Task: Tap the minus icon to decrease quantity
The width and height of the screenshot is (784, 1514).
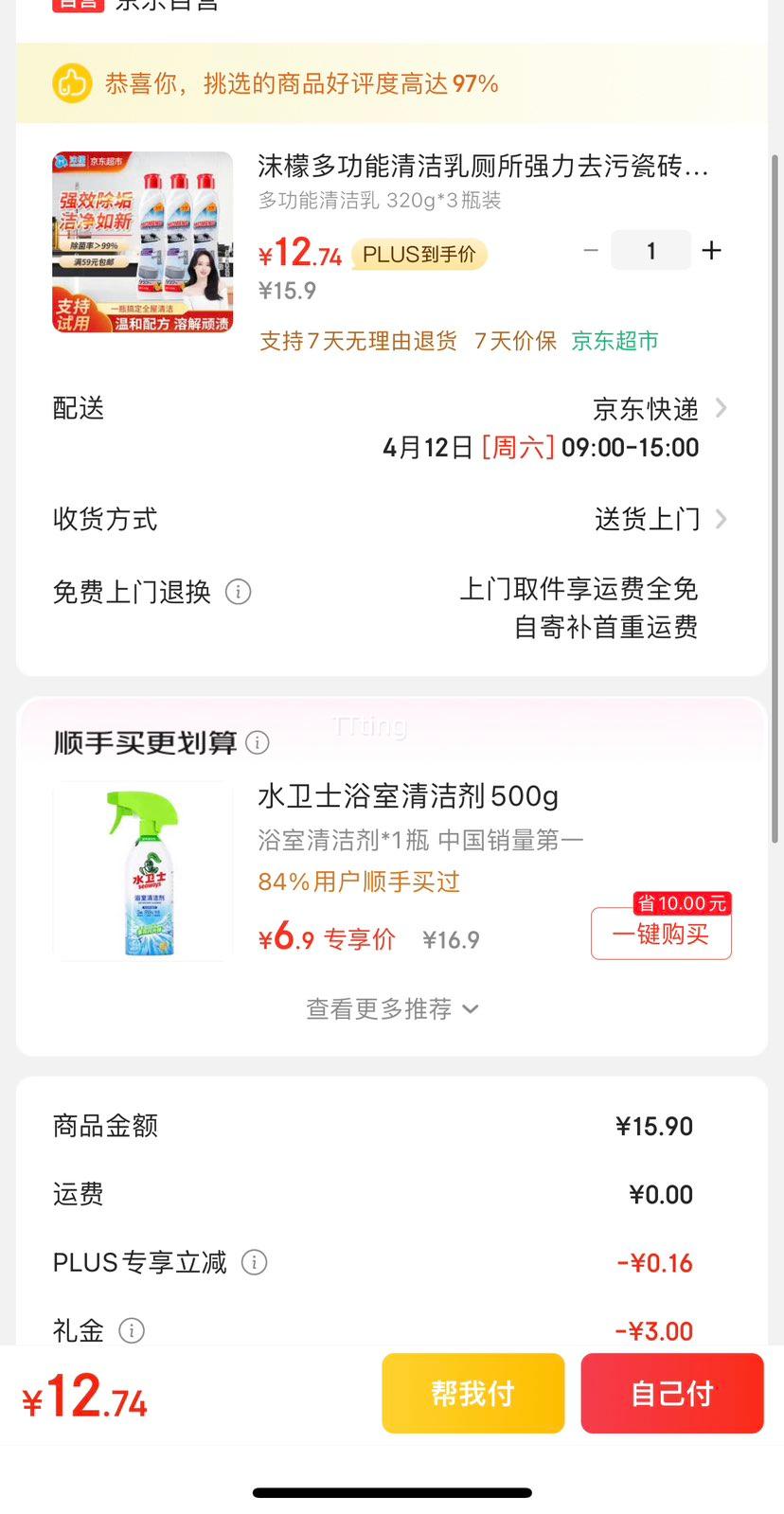Action: [591, 250]
